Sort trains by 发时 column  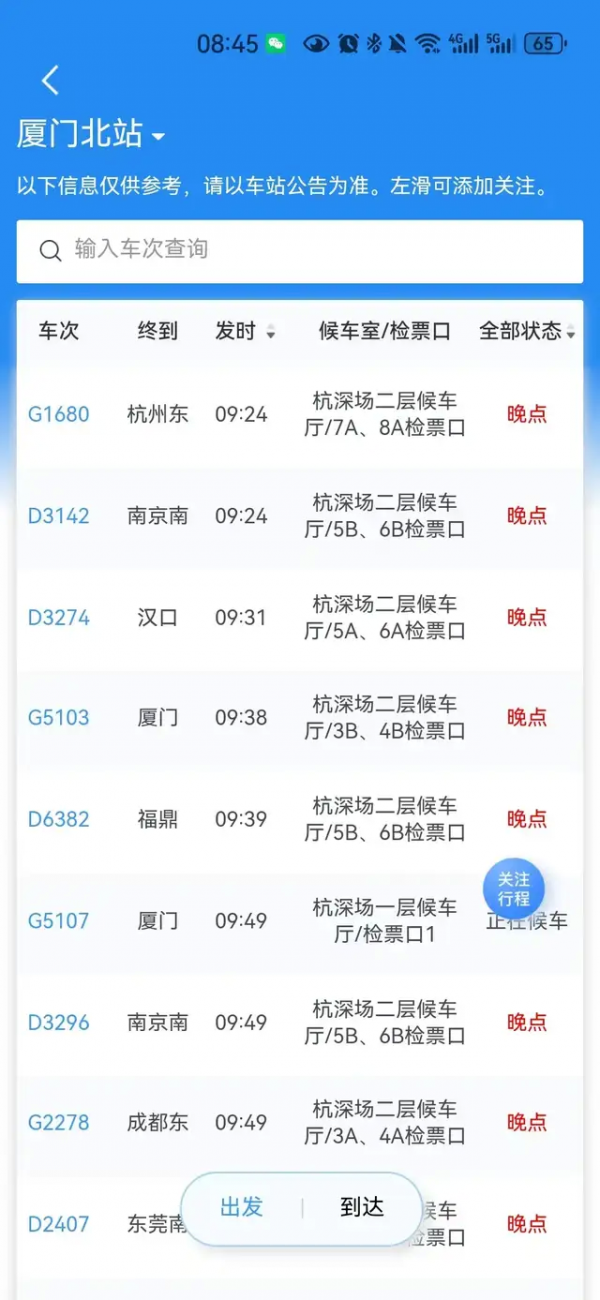pyautogui.click(x=245, y=332)
